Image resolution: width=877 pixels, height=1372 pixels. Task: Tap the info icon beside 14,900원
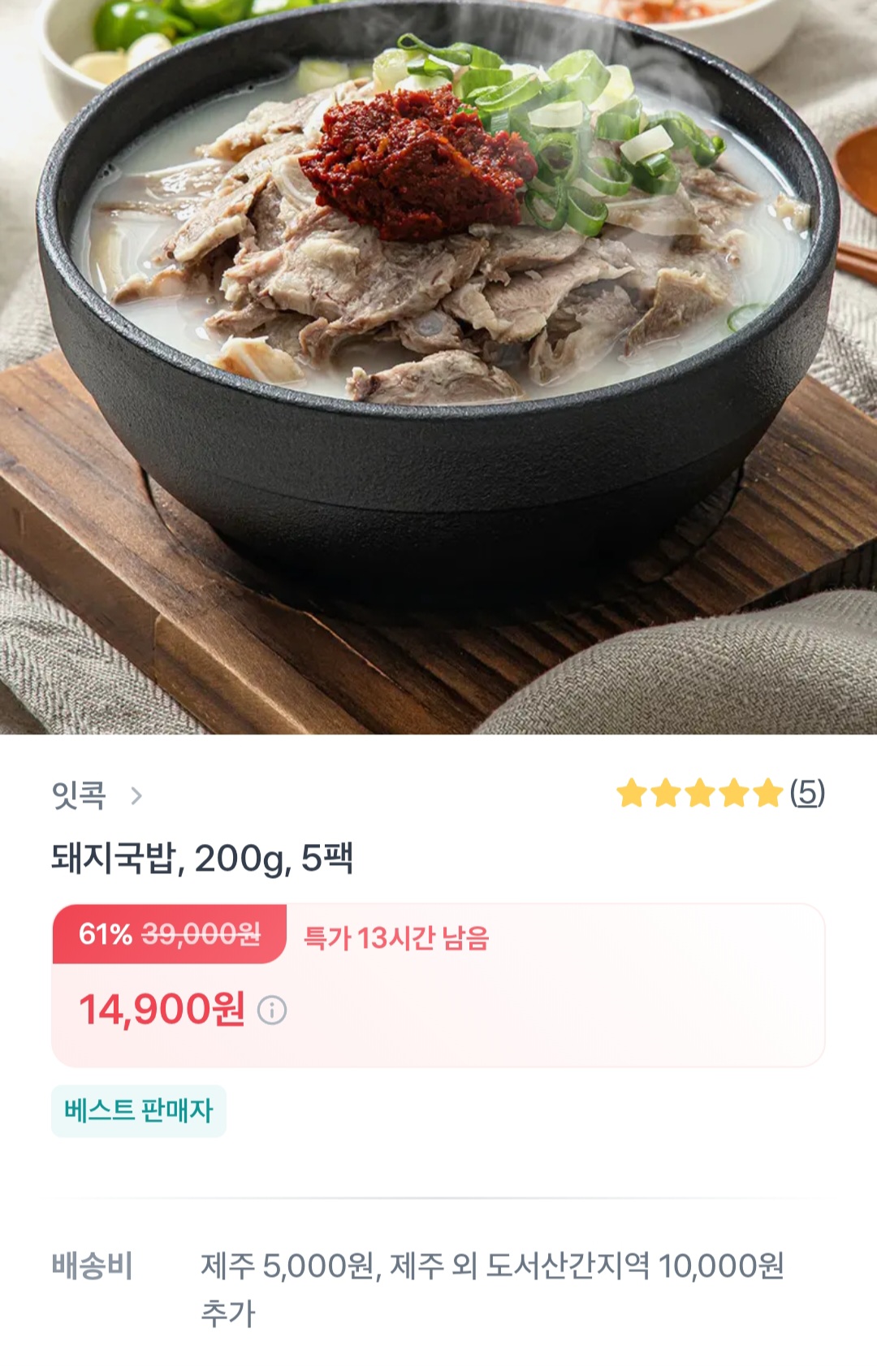[272, 1011]
